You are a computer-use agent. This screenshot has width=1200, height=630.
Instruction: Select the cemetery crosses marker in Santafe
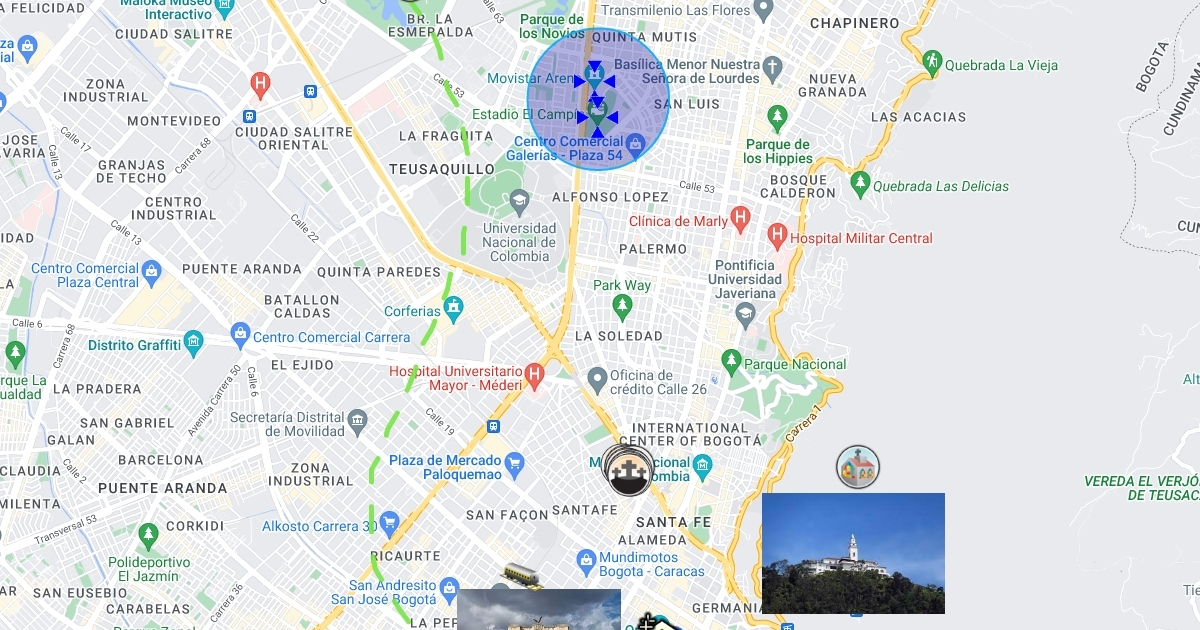pyautogui.click(x=628, y=472)
